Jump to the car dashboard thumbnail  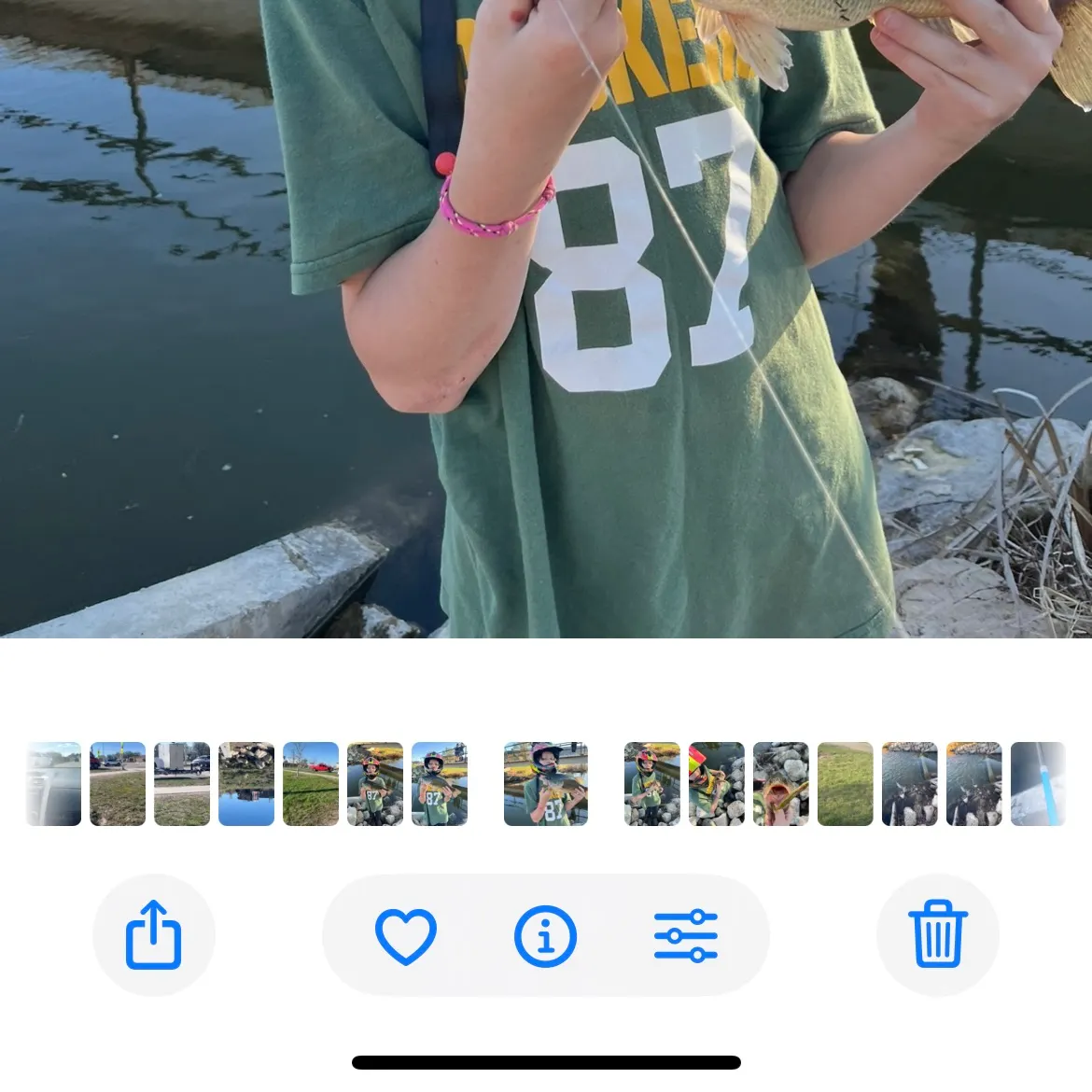click(x=53, y=784)
